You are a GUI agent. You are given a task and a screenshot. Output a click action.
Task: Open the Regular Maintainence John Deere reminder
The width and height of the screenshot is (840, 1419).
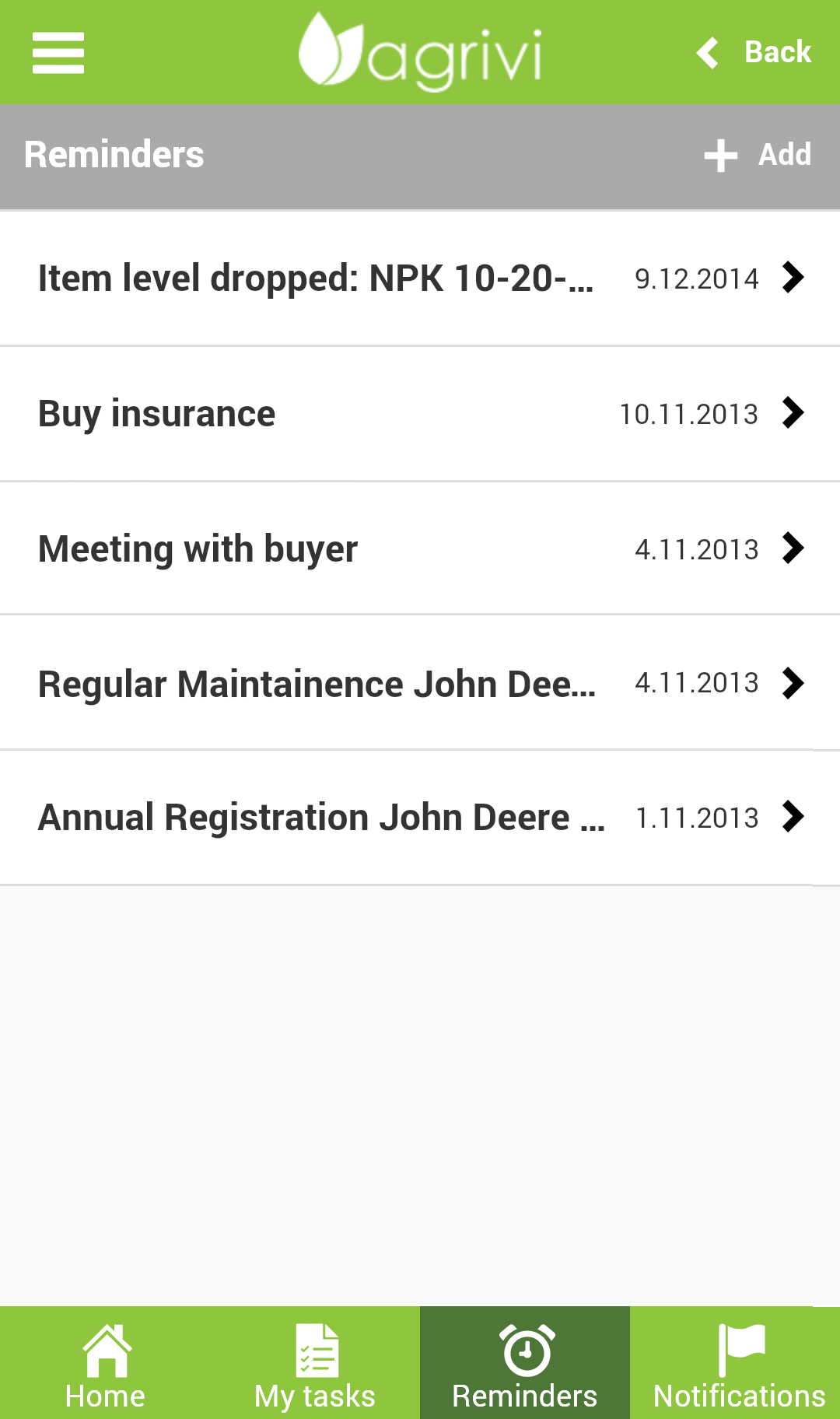point(317,683)
